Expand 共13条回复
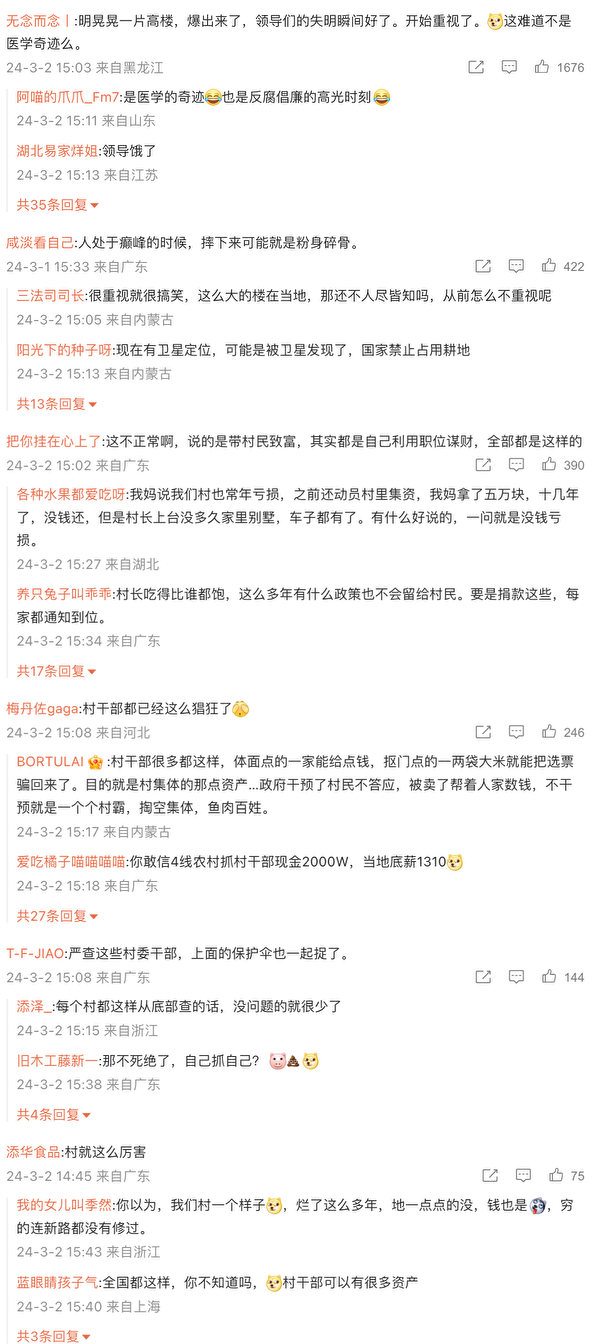Viewport: 600px width, 1344px height. coord(58,404)
